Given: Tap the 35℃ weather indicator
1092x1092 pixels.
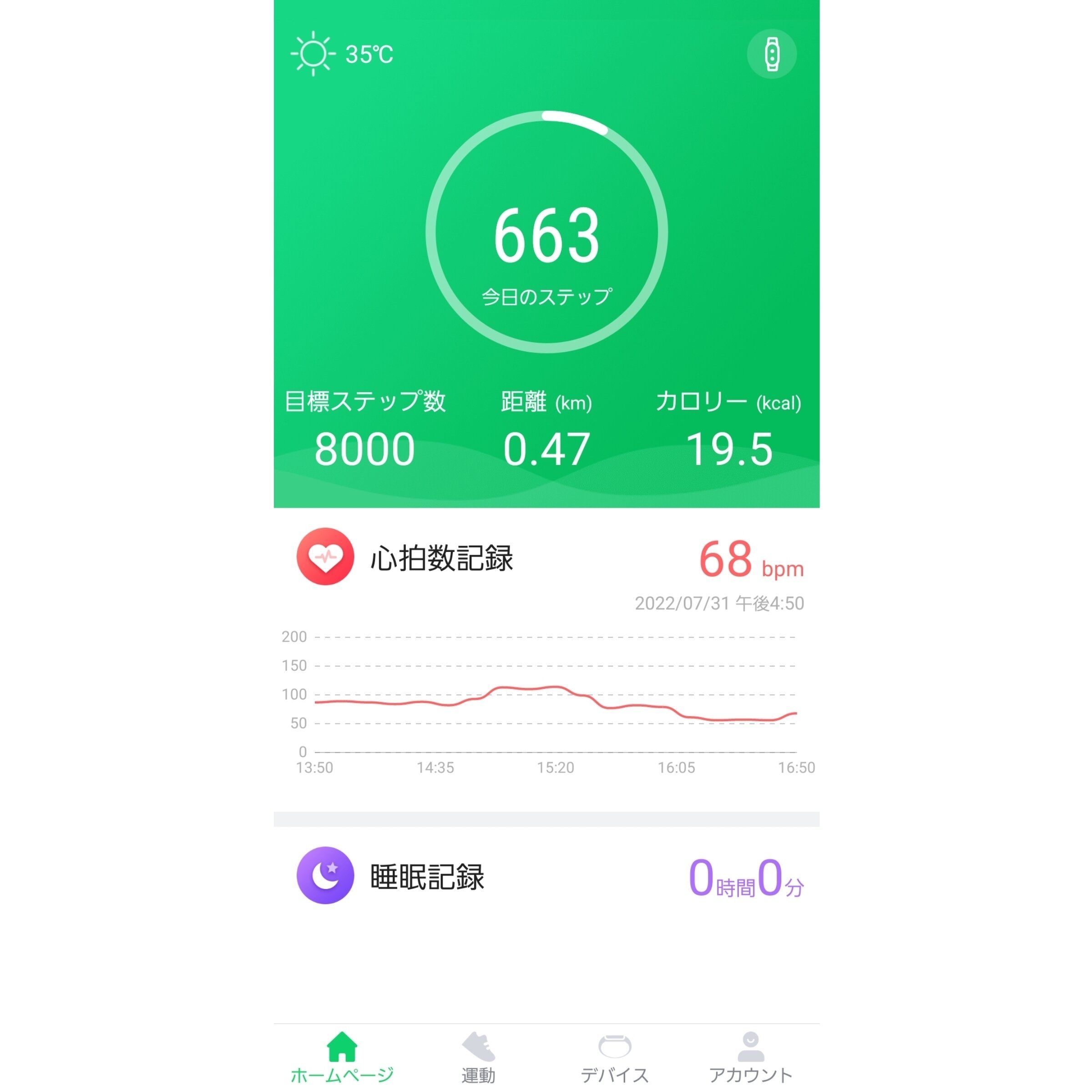Looking at the screenshot, I should pos(343,54).
